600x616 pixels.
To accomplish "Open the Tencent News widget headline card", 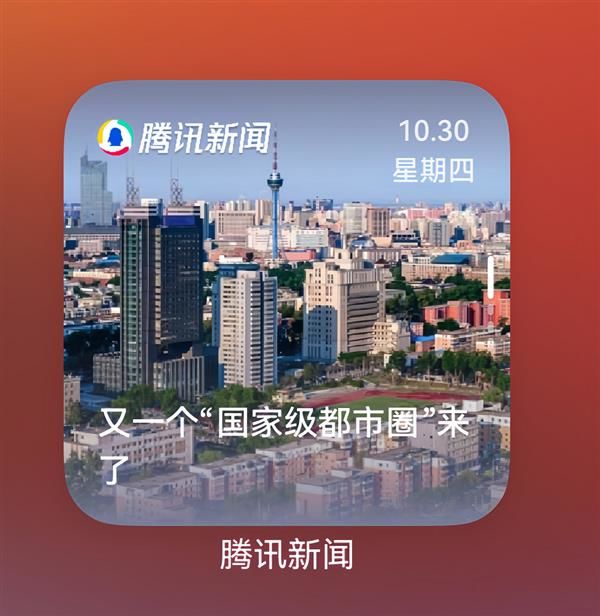I will point(287,440).
